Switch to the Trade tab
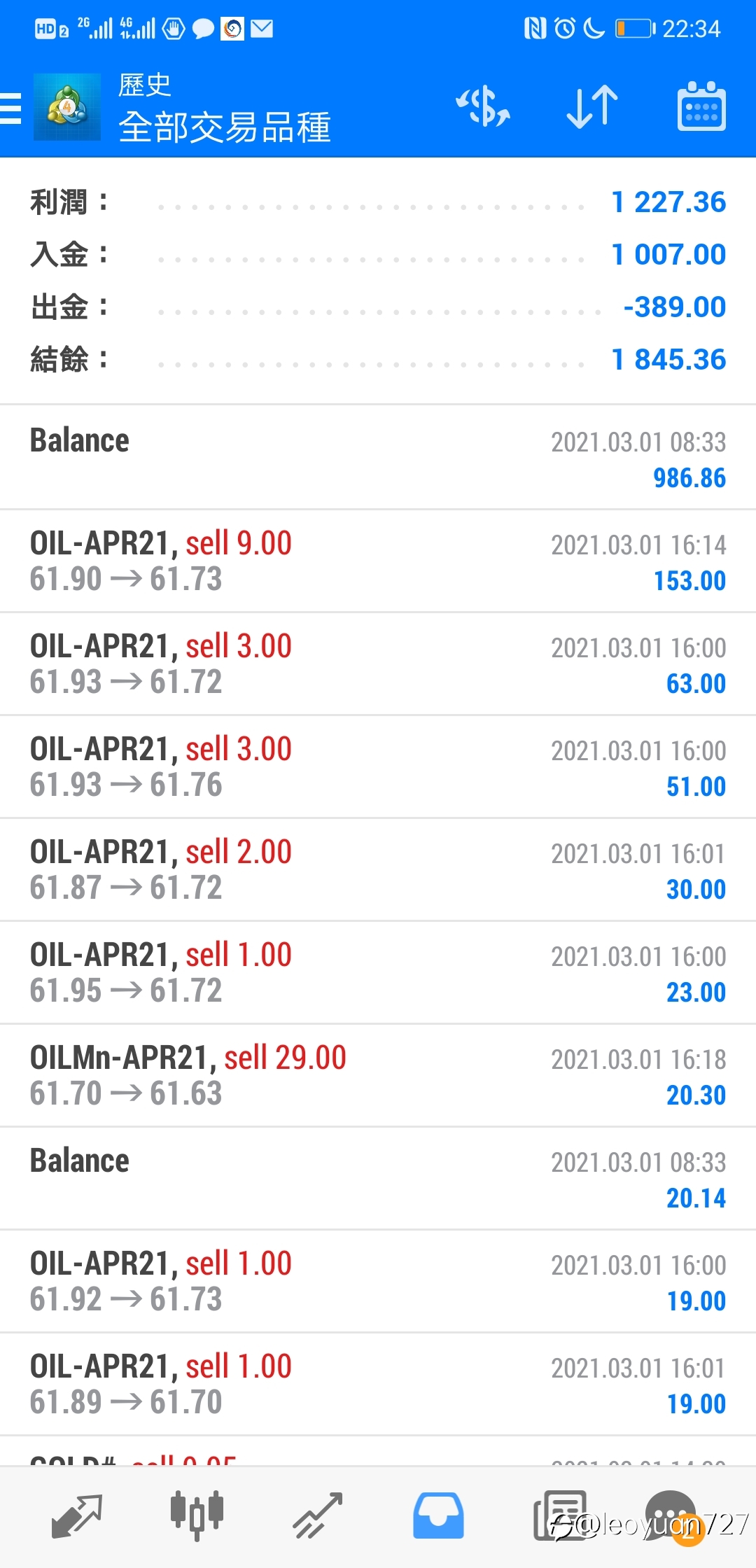This screenshot has height=1568, width=756. pyautogui.click(x=317, y=1516)
